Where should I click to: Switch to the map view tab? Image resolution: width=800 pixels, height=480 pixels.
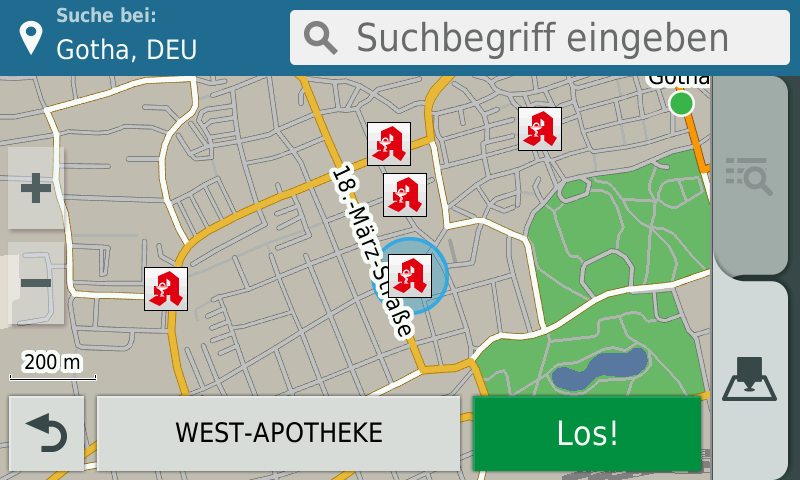(x=755, y=377)
